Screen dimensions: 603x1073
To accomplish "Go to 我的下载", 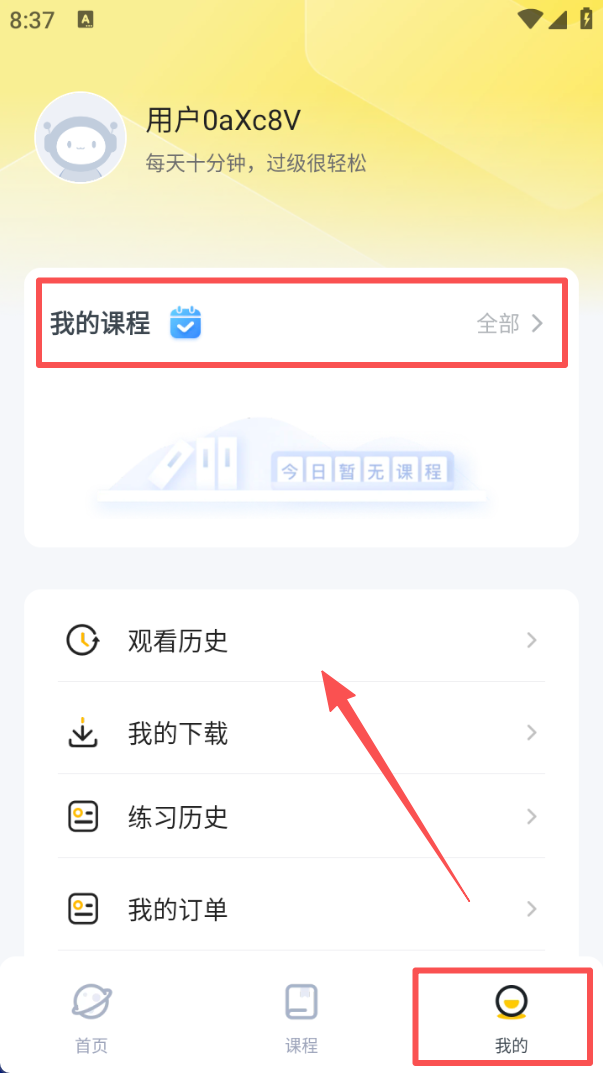I will [300, 733].
